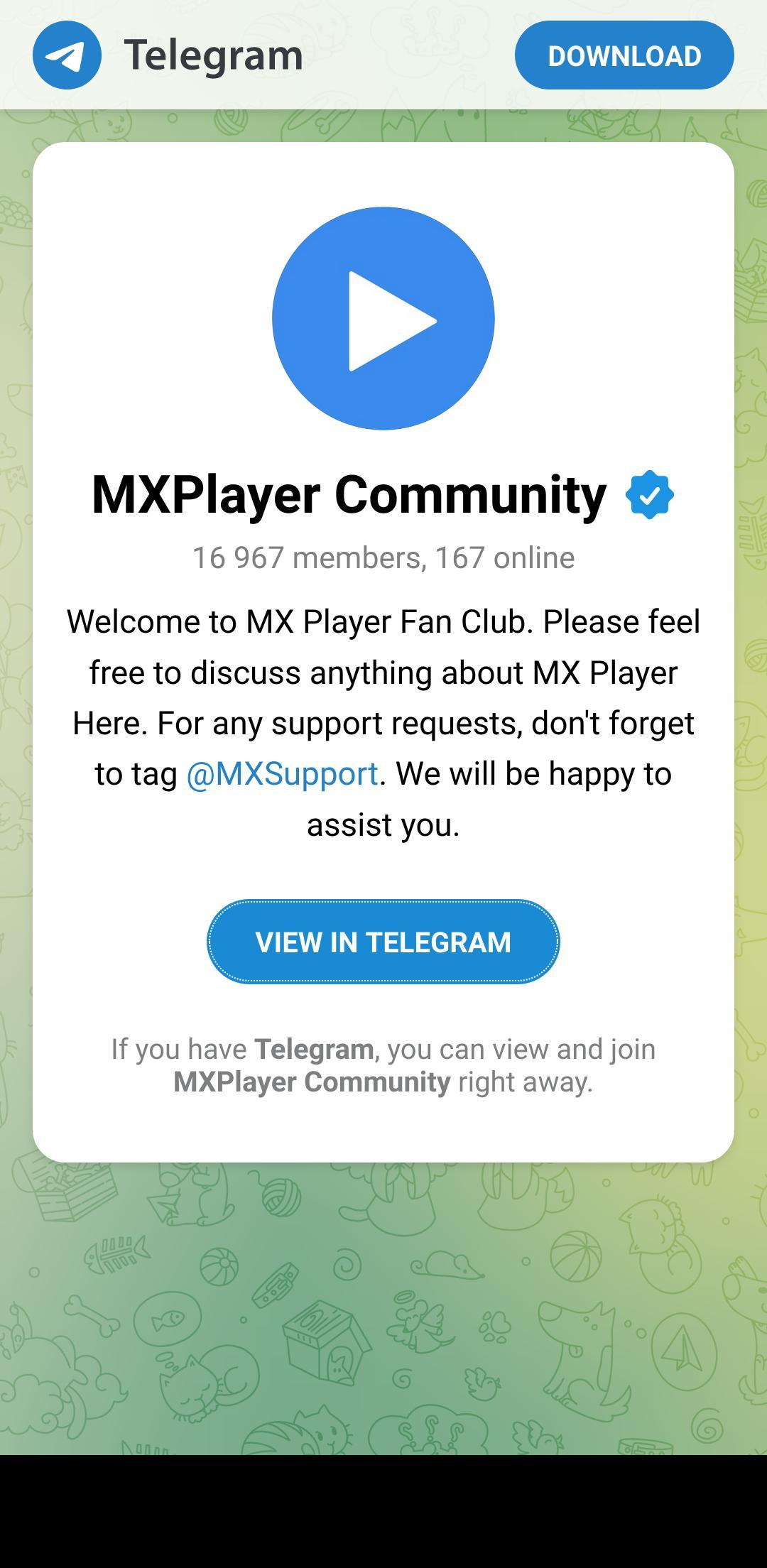Open the @MXSupport link
The width and height of the screenshot is (767, 1568).
[x=282, y=773]
